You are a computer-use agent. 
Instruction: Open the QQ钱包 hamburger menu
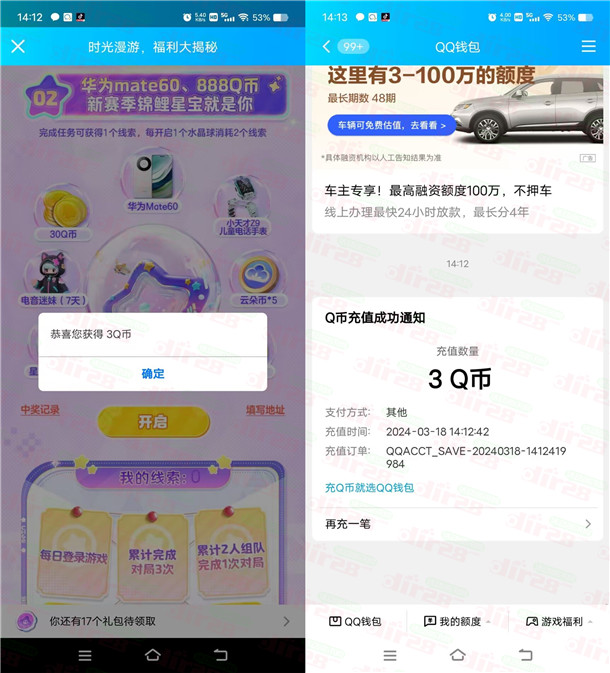pyautogui.click(x=588, y=47)
